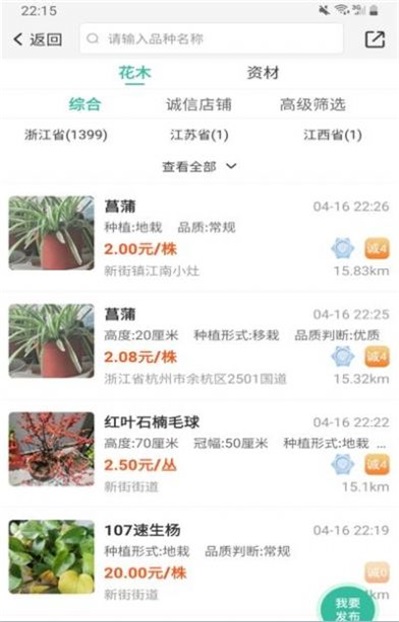The image size is (399, 622).
Task: Filter by 江苏省(1)
Action: point(199,135)
